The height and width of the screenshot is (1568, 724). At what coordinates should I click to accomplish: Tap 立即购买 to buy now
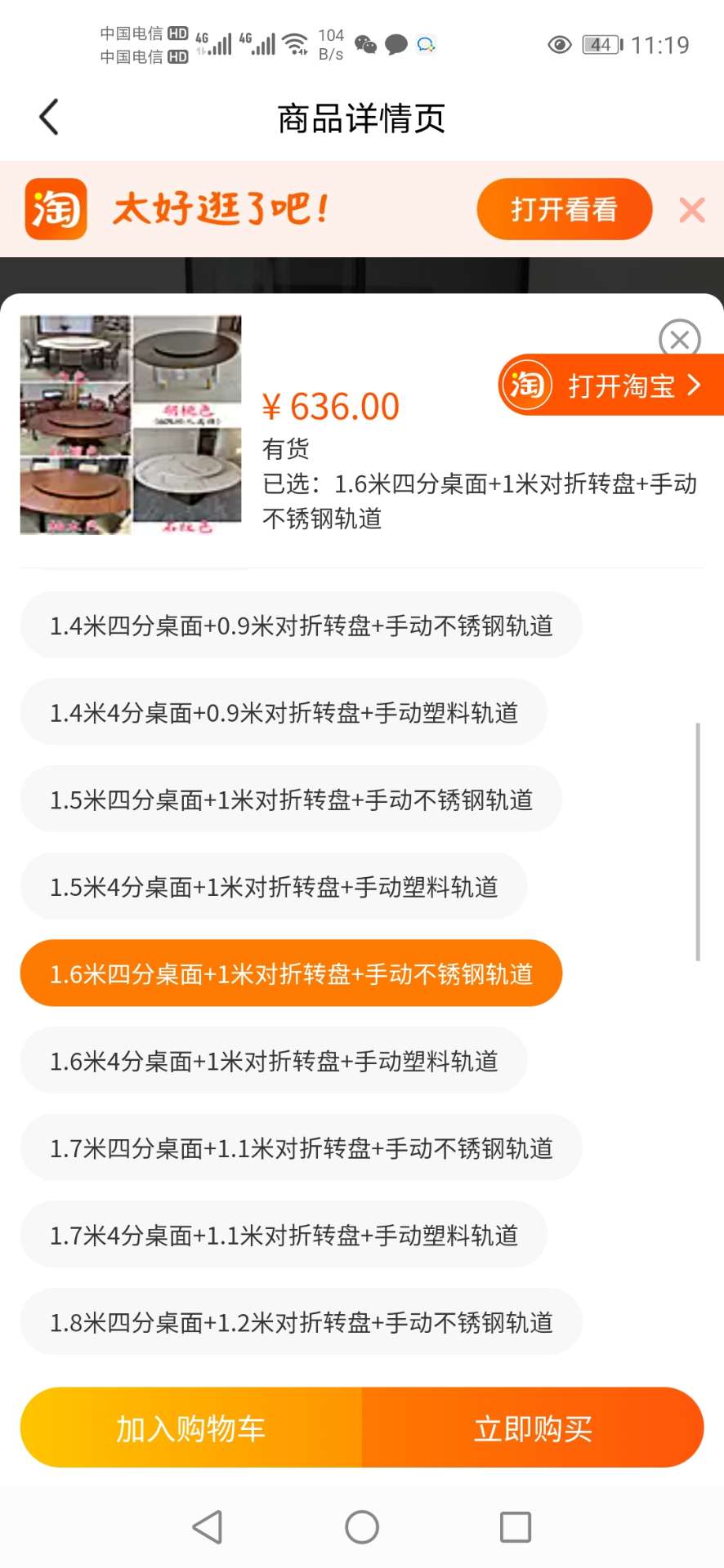coord(533,1428)
